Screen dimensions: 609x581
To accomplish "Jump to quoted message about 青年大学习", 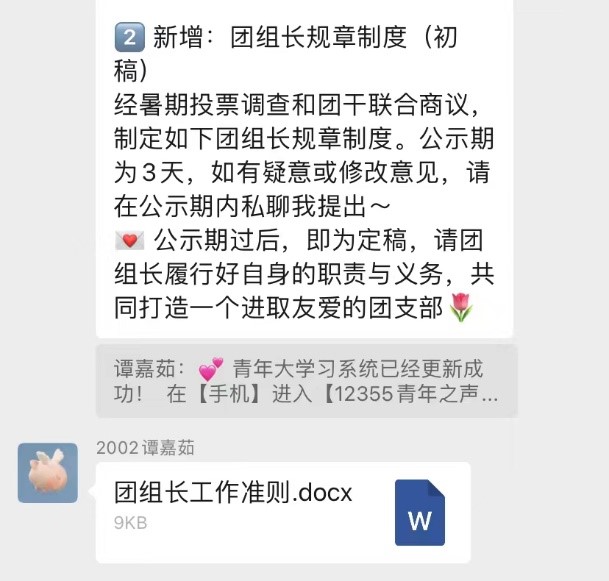I will pos(305,380).
